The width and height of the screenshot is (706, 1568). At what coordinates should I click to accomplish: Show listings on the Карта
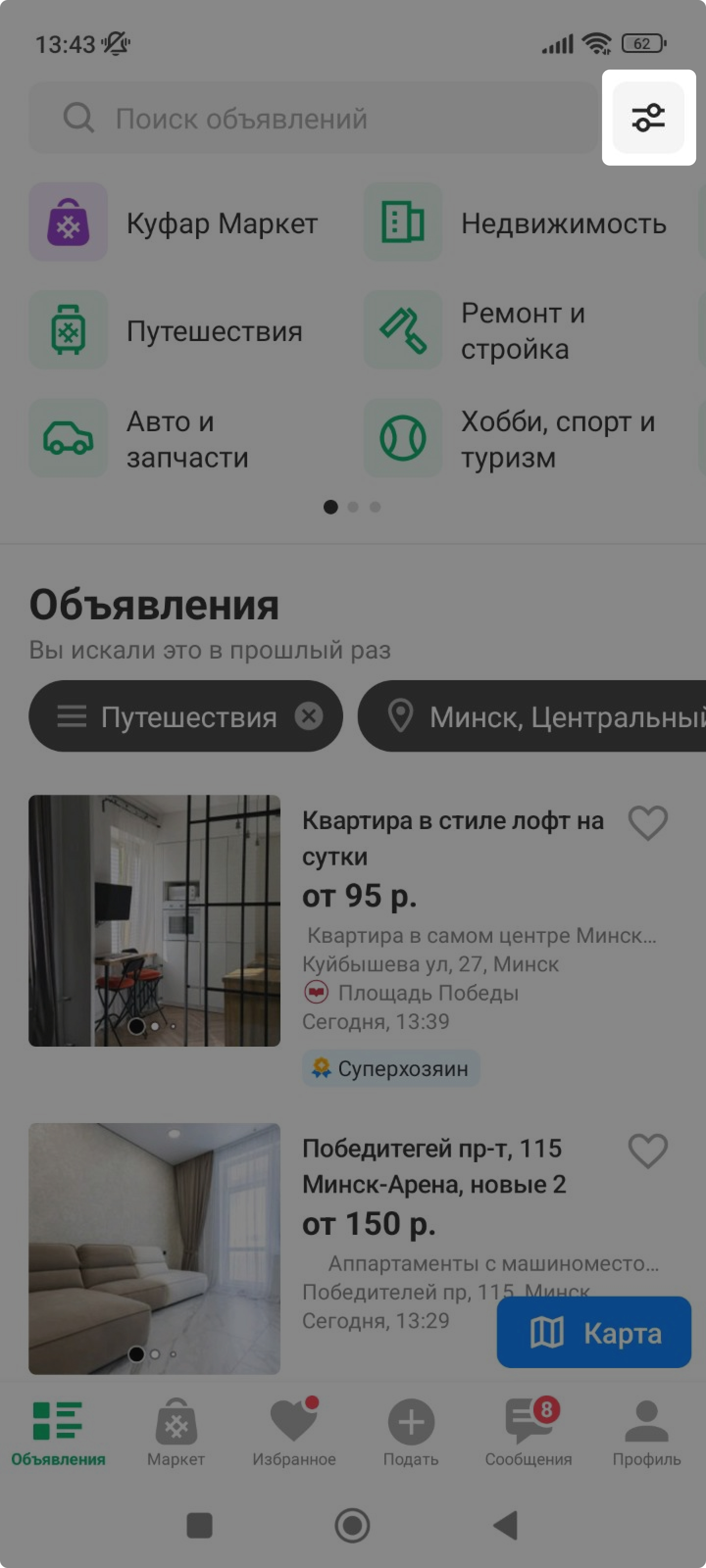tap(593, 1332)
